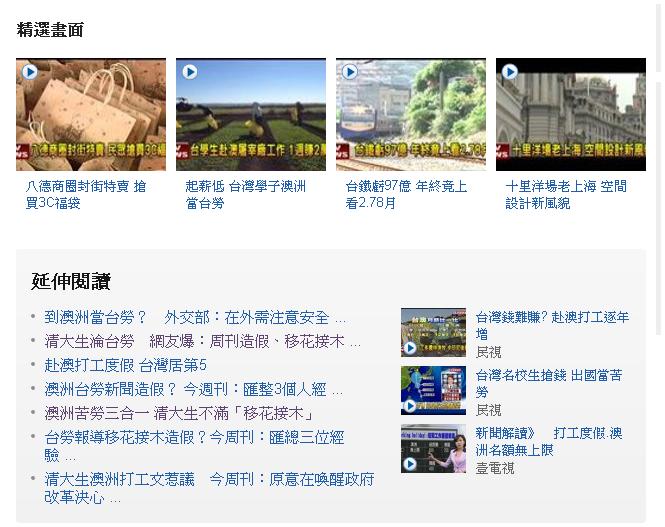The height and width of the screenshot is (527, 665).
Task: Play the video thumbnail beside 新聞解讀
Action: [433, 448]
